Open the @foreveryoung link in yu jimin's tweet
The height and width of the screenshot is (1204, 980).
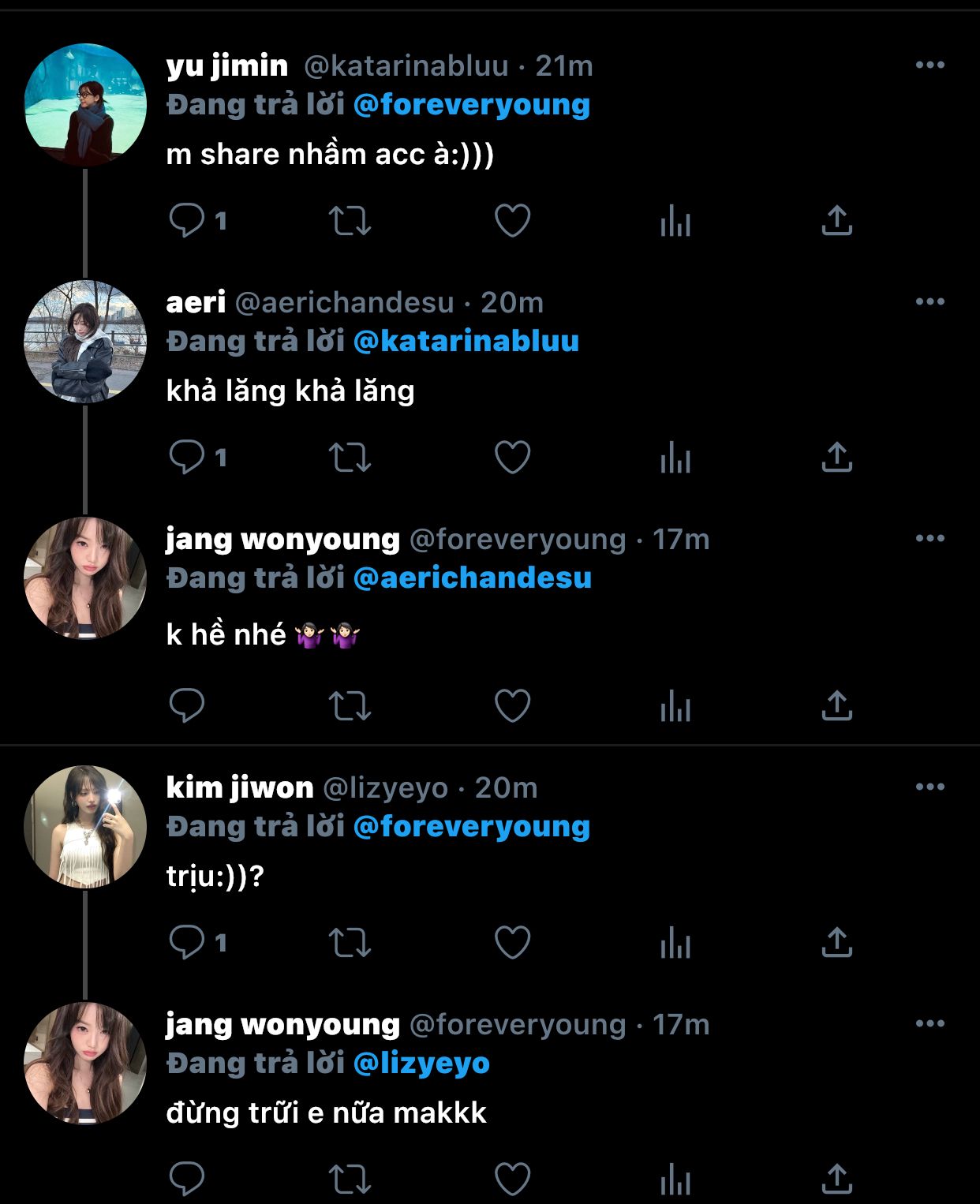[471, 105]
